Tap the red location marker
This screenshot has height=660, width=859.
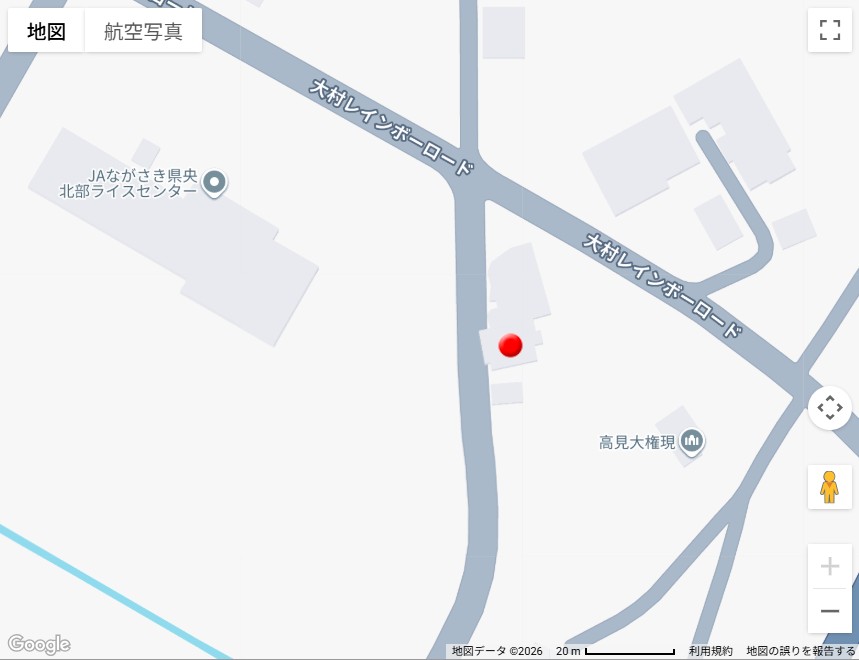click(x=510, y=346)
